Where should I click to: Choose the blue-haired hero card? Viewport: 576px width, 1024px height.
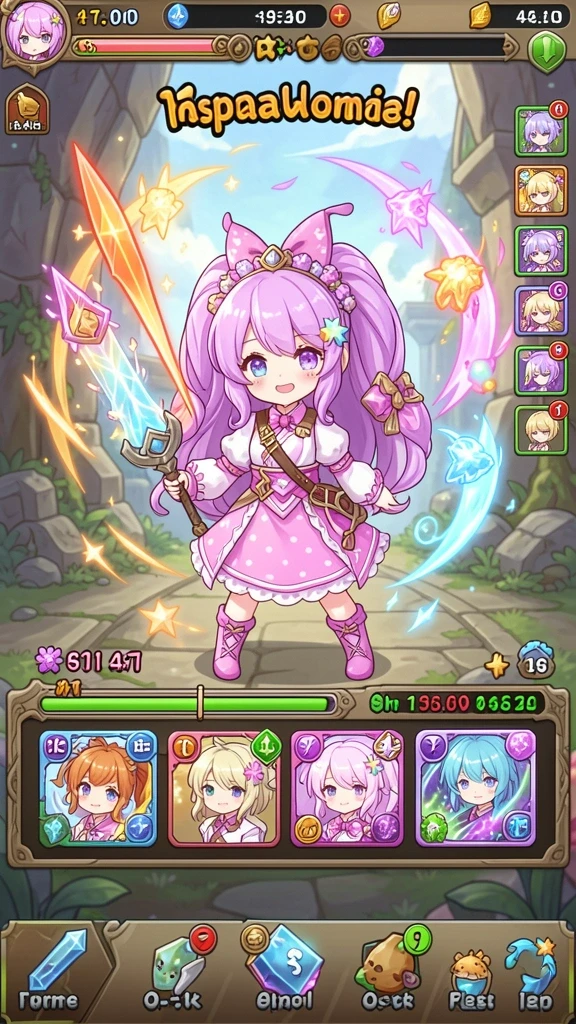(475, 788)
